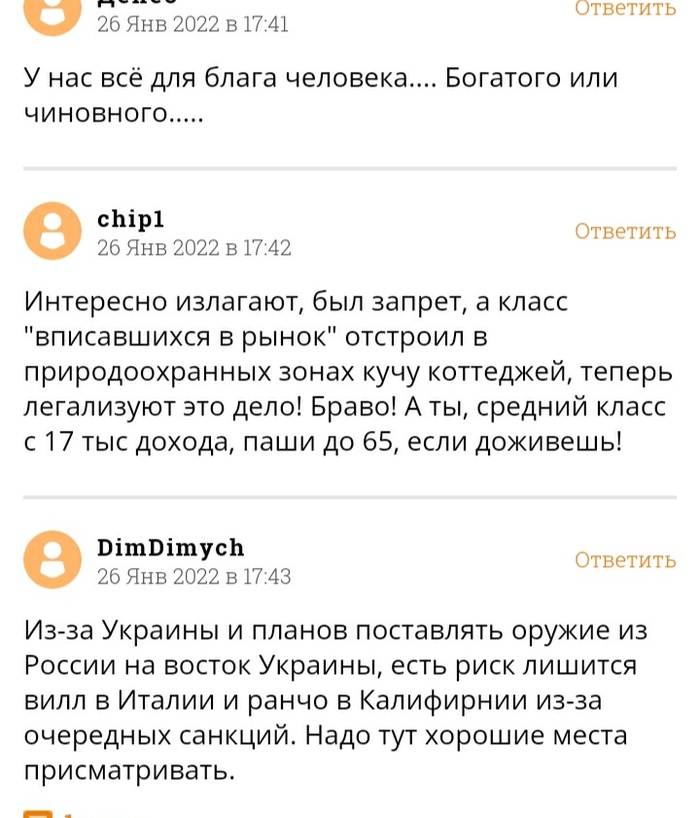
Task: Open chip1's profile avatar
Action: click(52, 231)
